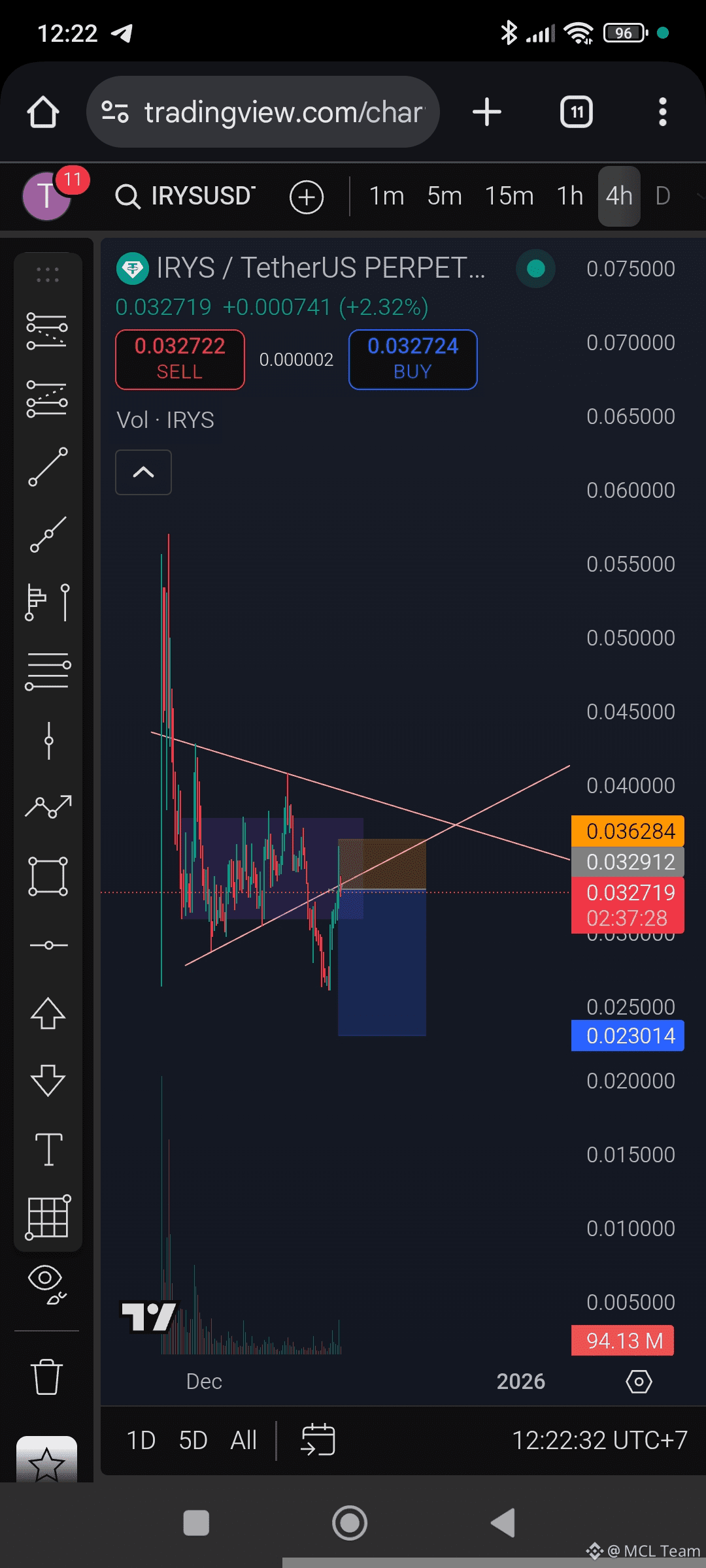
Task: Switch to the 15m timeframe
Action: click(x=509, y=196)
